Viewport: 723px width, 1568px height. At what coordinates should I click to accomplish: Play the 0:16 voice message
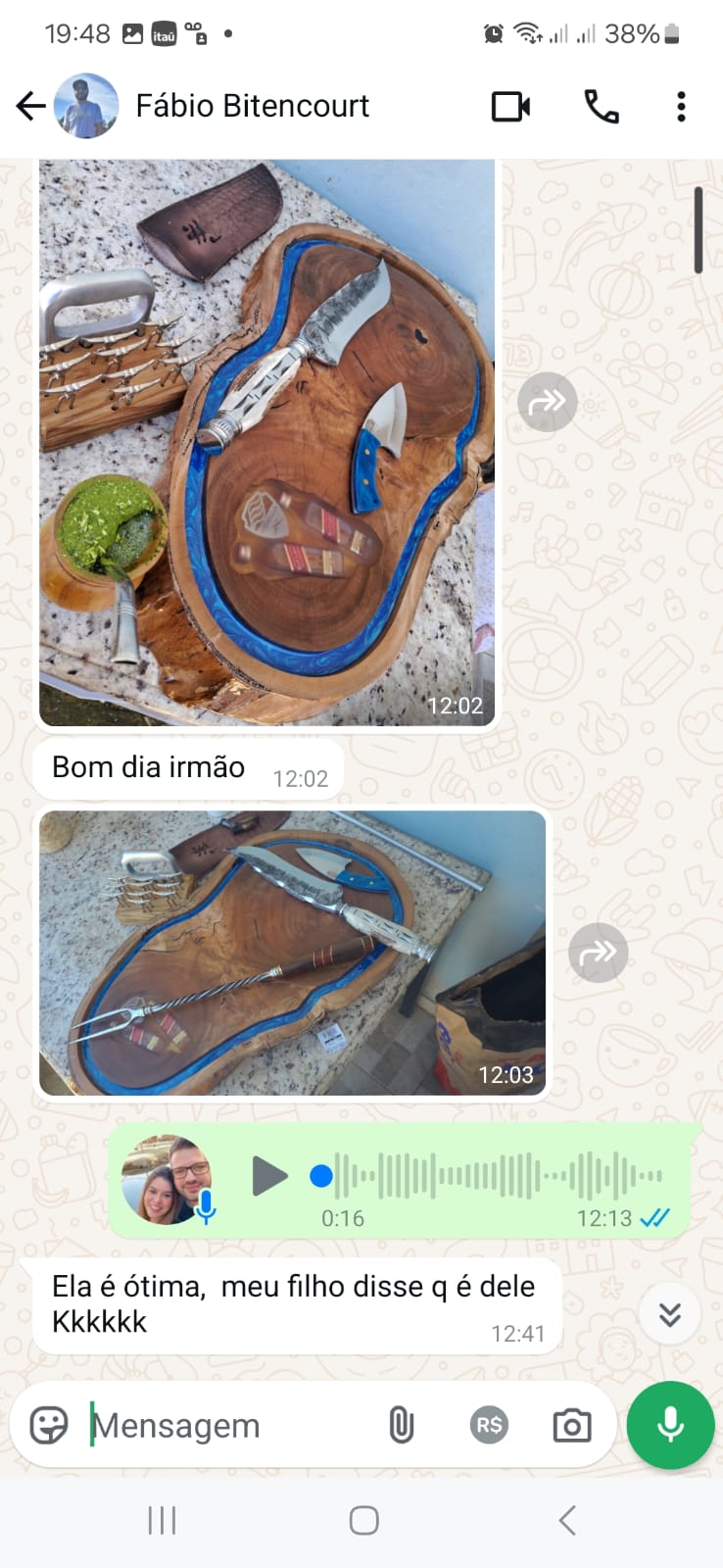pyautogui.click(x=269, y=1176)
